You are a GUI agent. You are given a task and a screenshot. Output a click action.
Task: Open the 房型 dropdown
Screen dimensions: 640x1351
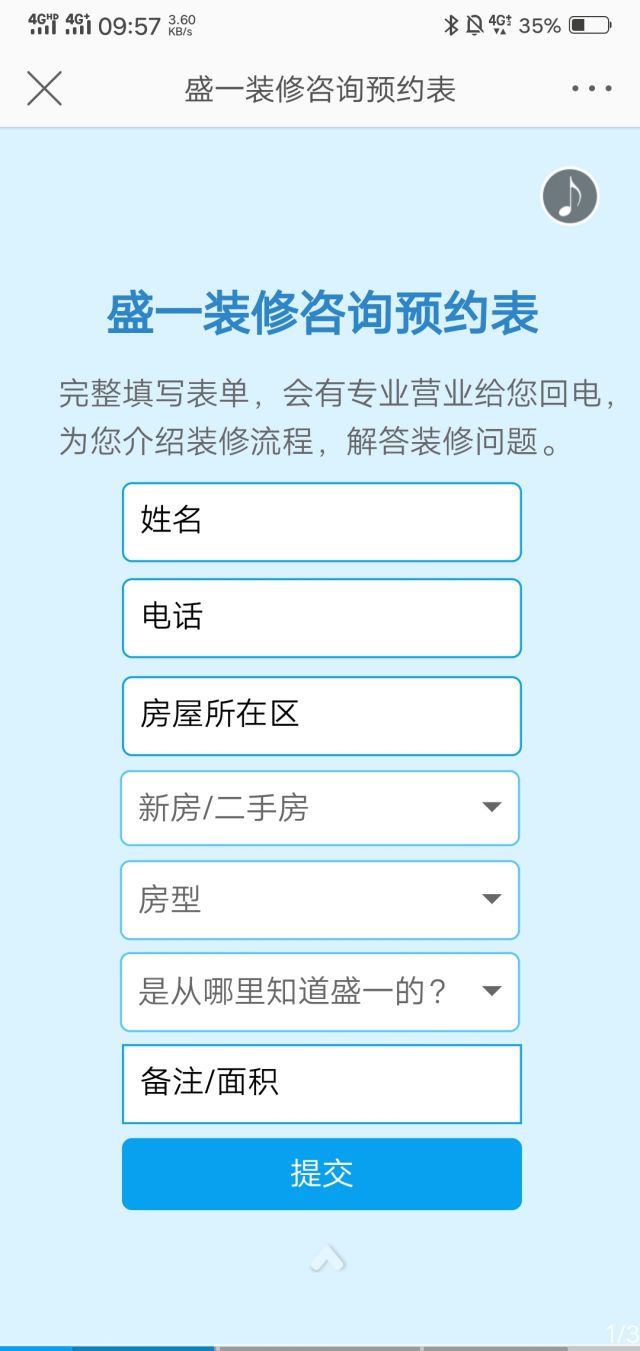[x=320, y=900]
